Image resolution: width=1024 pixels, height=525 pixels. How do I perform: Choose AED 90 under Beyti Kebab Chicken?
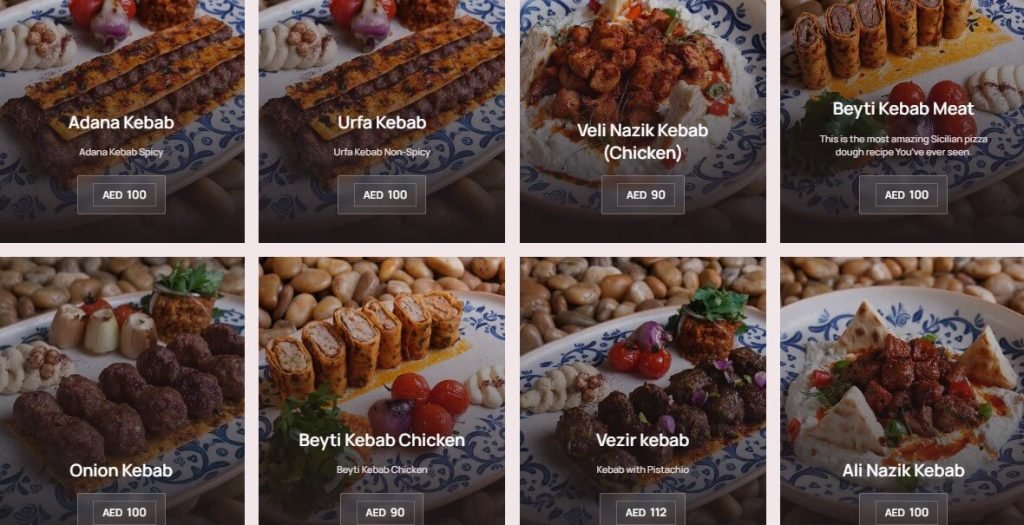(382, 512)
